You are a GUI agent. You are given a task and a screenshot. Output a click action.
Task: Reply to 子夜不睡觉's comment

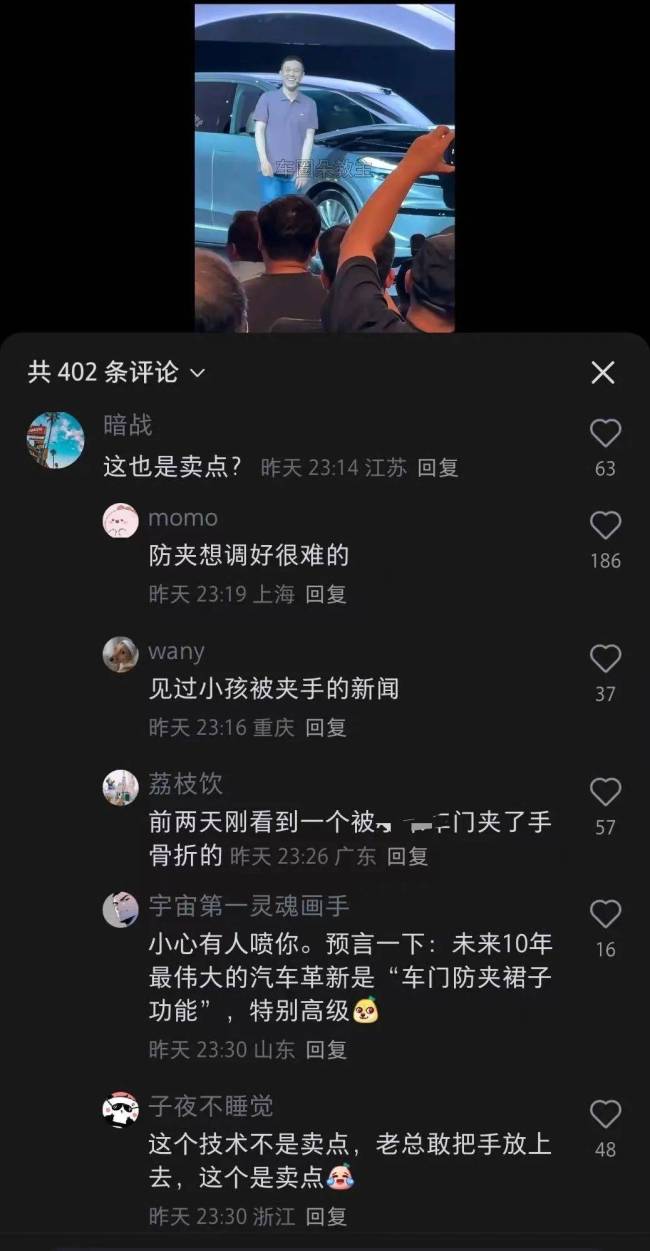point(326,1217)
